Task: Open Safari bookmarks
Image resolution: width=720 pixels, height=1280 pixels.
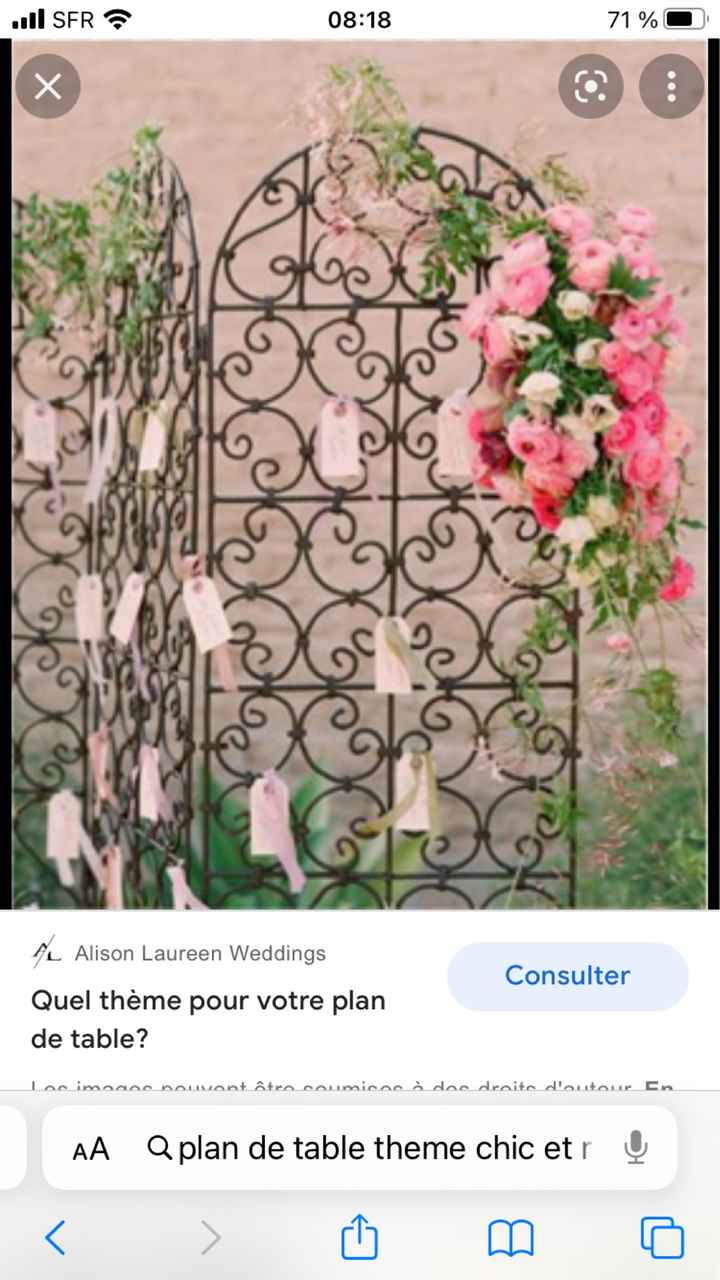Action: point(510,1238)
